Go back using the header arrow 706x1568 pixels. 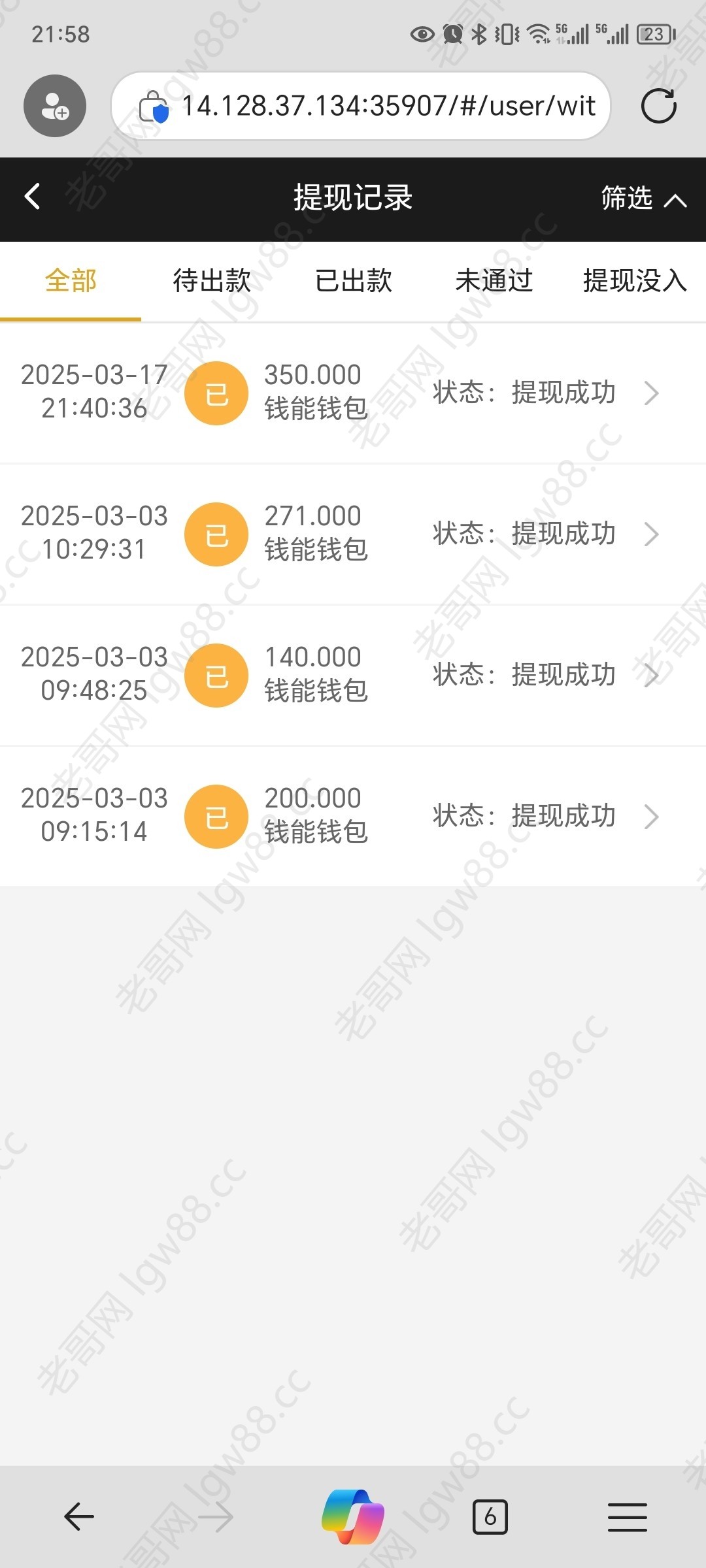pyautogui.click(x=32, y=196)
